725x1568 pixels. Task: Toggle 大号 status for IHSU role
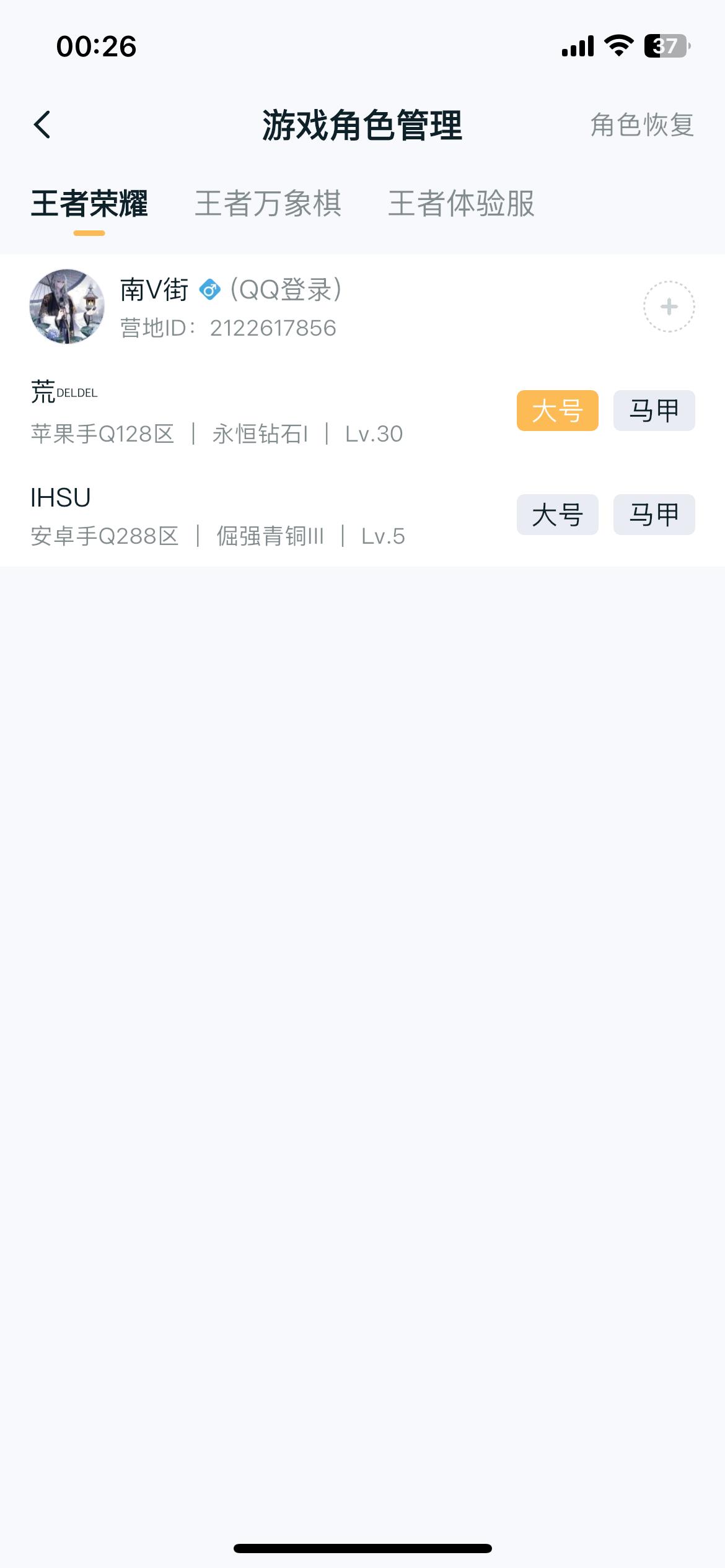point(557,514)
